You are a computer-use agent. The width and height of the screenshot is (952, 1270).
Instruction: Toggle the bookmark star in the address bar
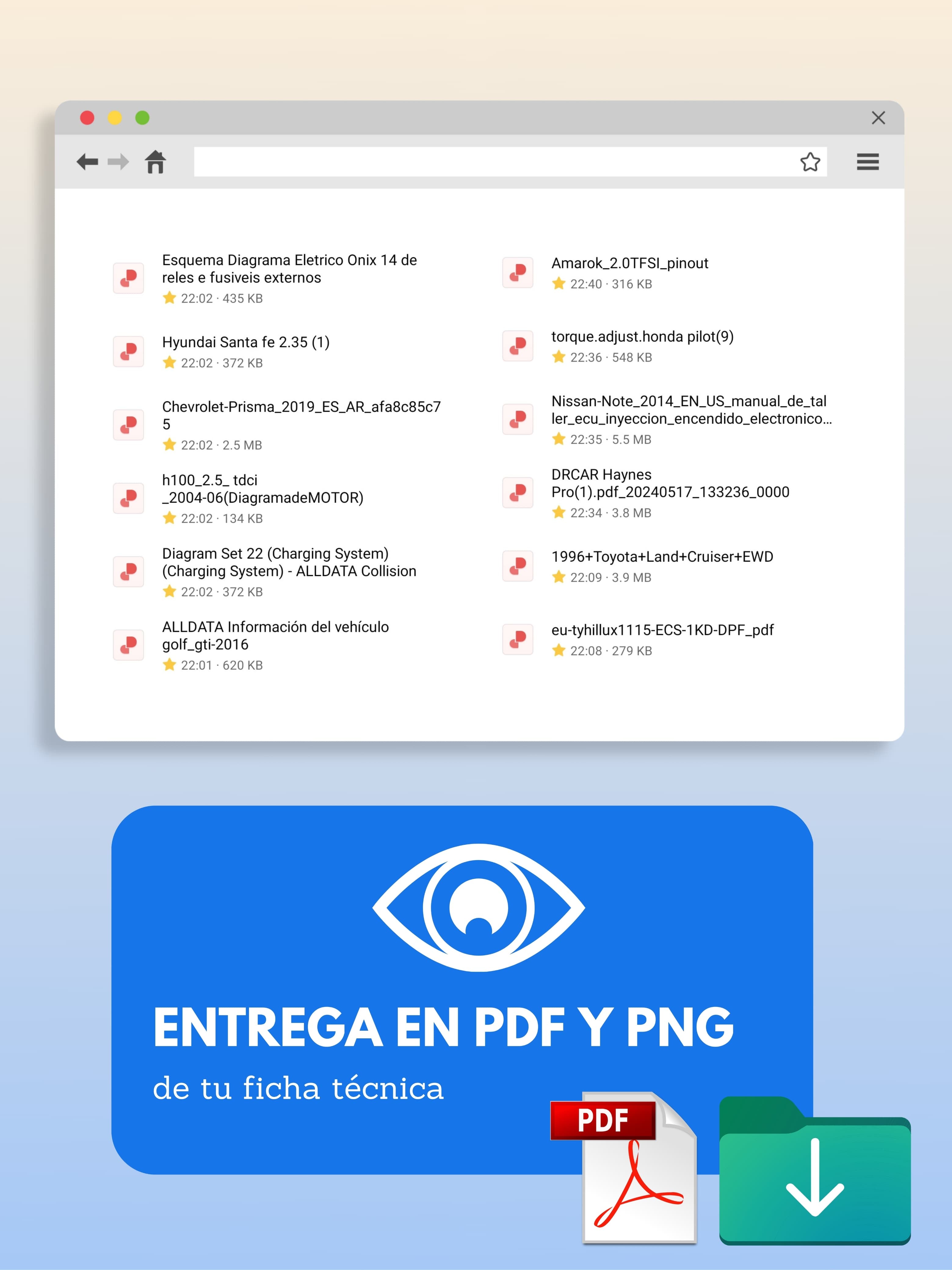[809, 162]
